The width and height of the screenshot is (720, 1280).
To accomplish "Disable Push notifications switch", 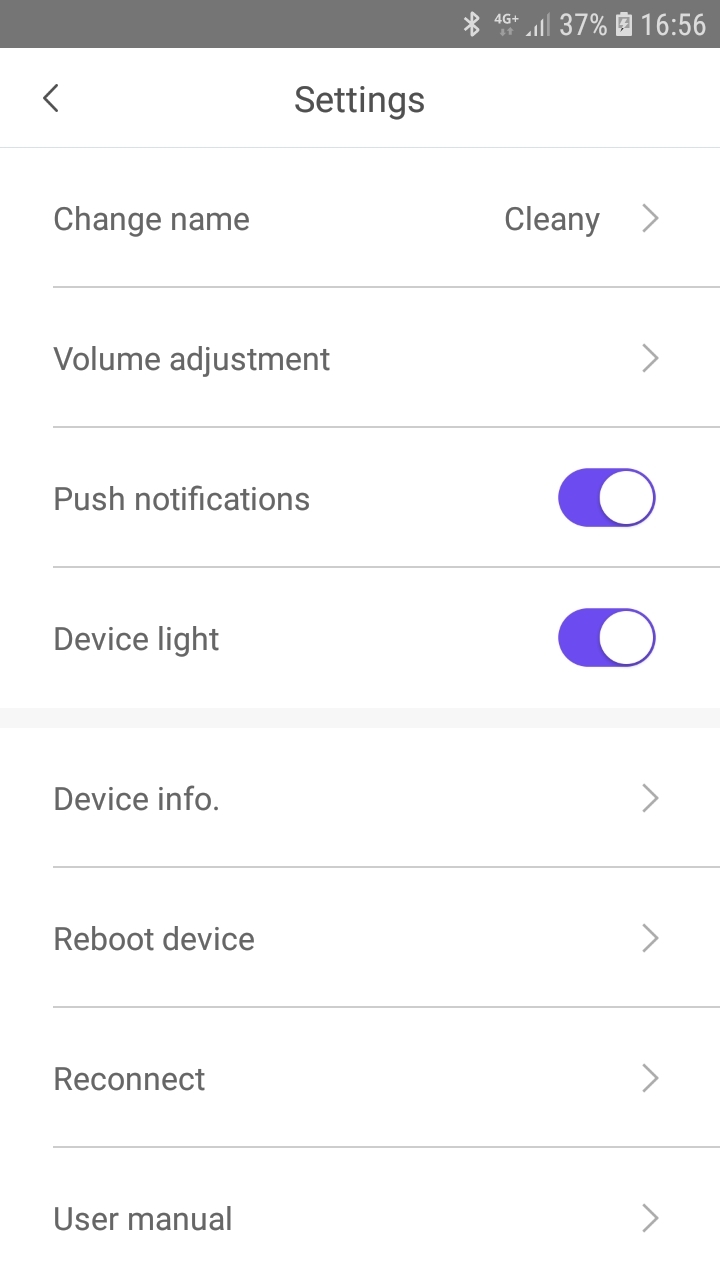I will tap(606, 497).
